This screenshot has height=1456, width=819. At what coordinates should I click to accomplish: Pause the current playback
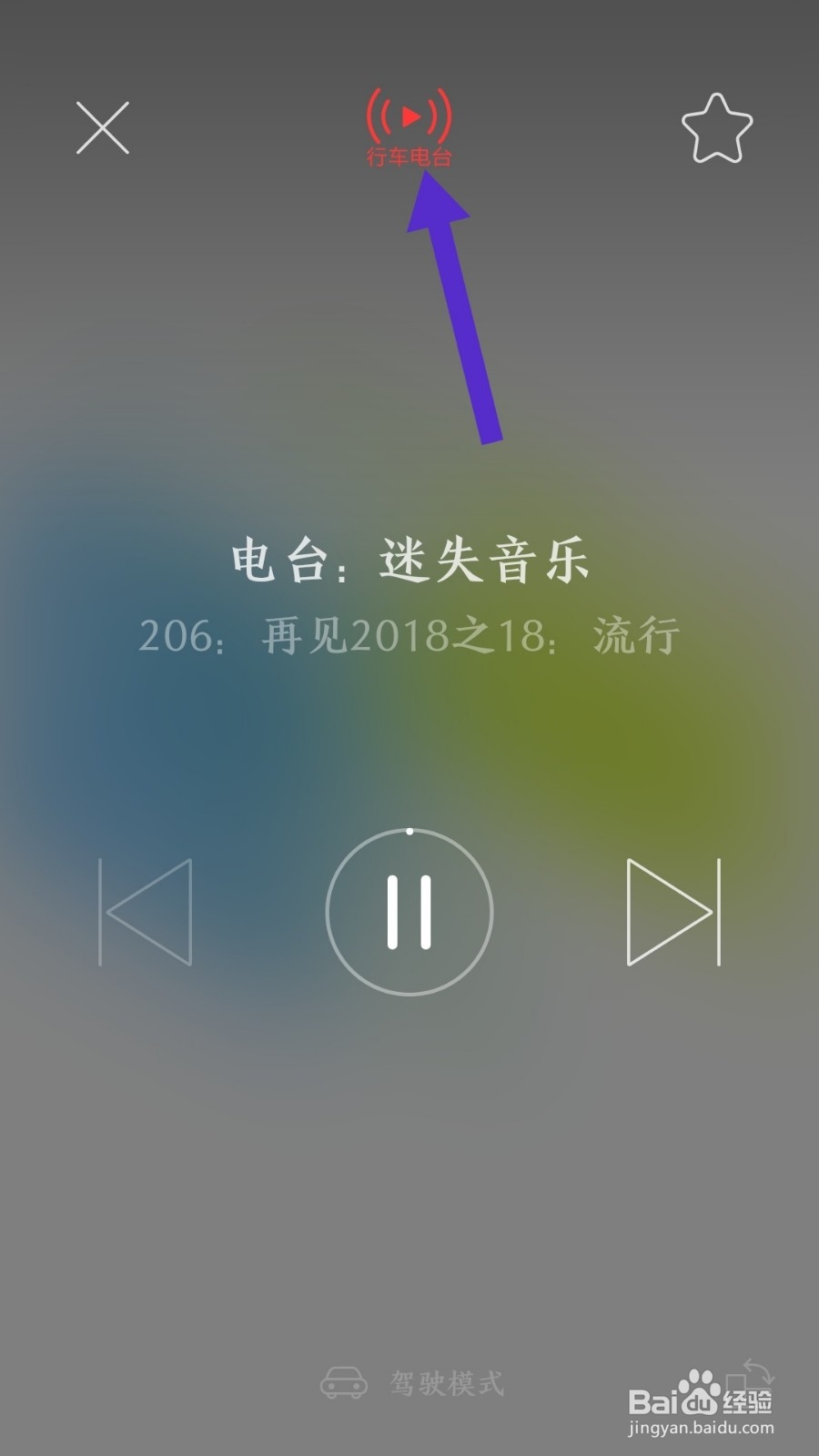(x=409, y=912)
